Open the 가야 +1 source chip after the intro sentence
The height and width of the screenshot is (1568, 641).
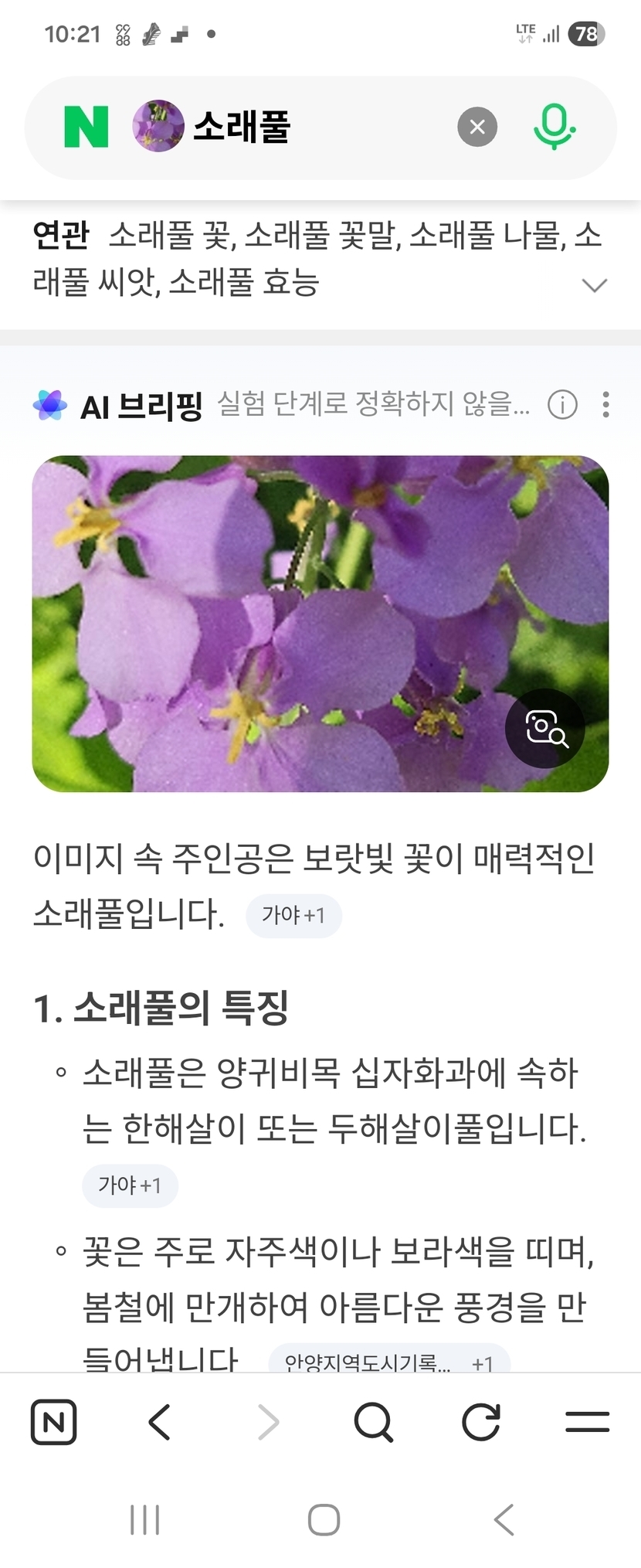(x=293, y=916)
